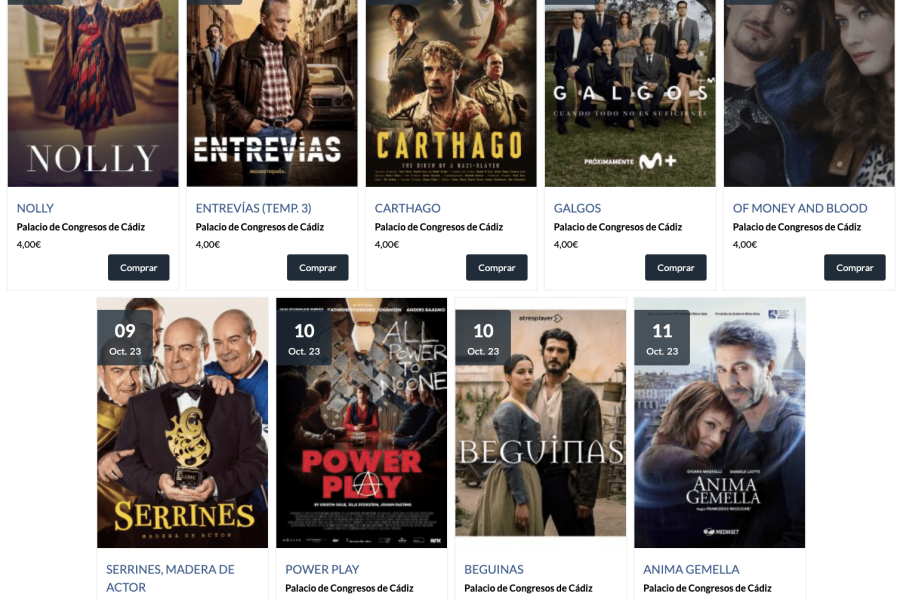The width and height of the screenshot is (900, 600).
Task: Buy OF MONEY AND BLOOD ticket
Action: pyautogui.click(x=854, y=267)
